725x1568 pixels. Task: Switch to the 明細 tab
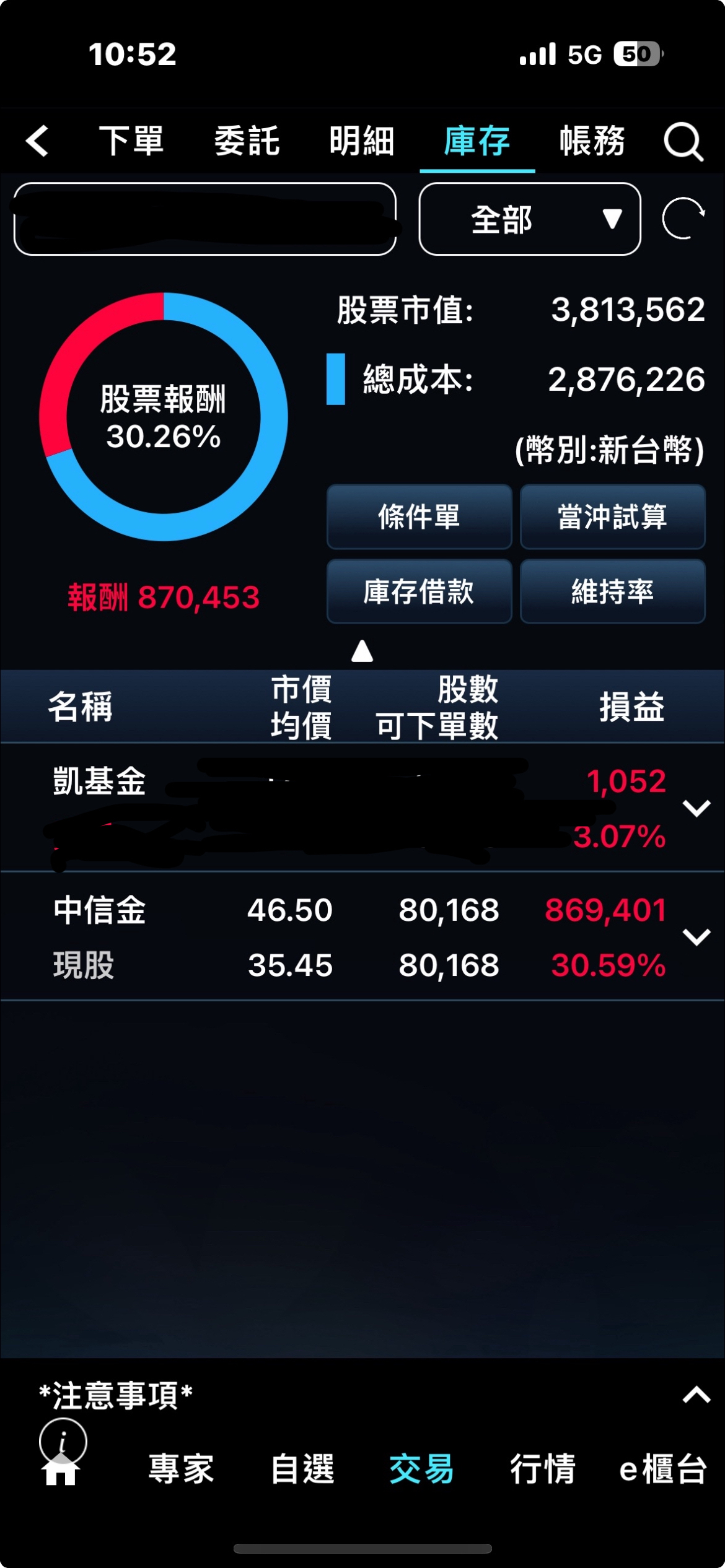tap(362, 141)
